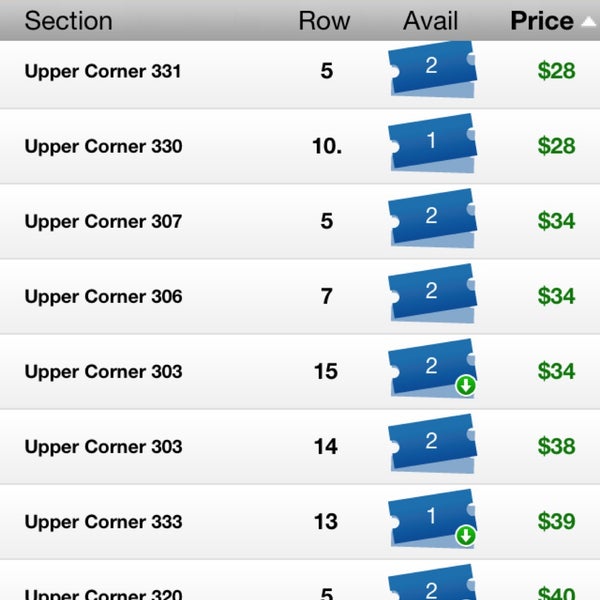Screen dimensions: 600x600
Task: Open the Upper Corner 331 listing
Action: (300, 72)
